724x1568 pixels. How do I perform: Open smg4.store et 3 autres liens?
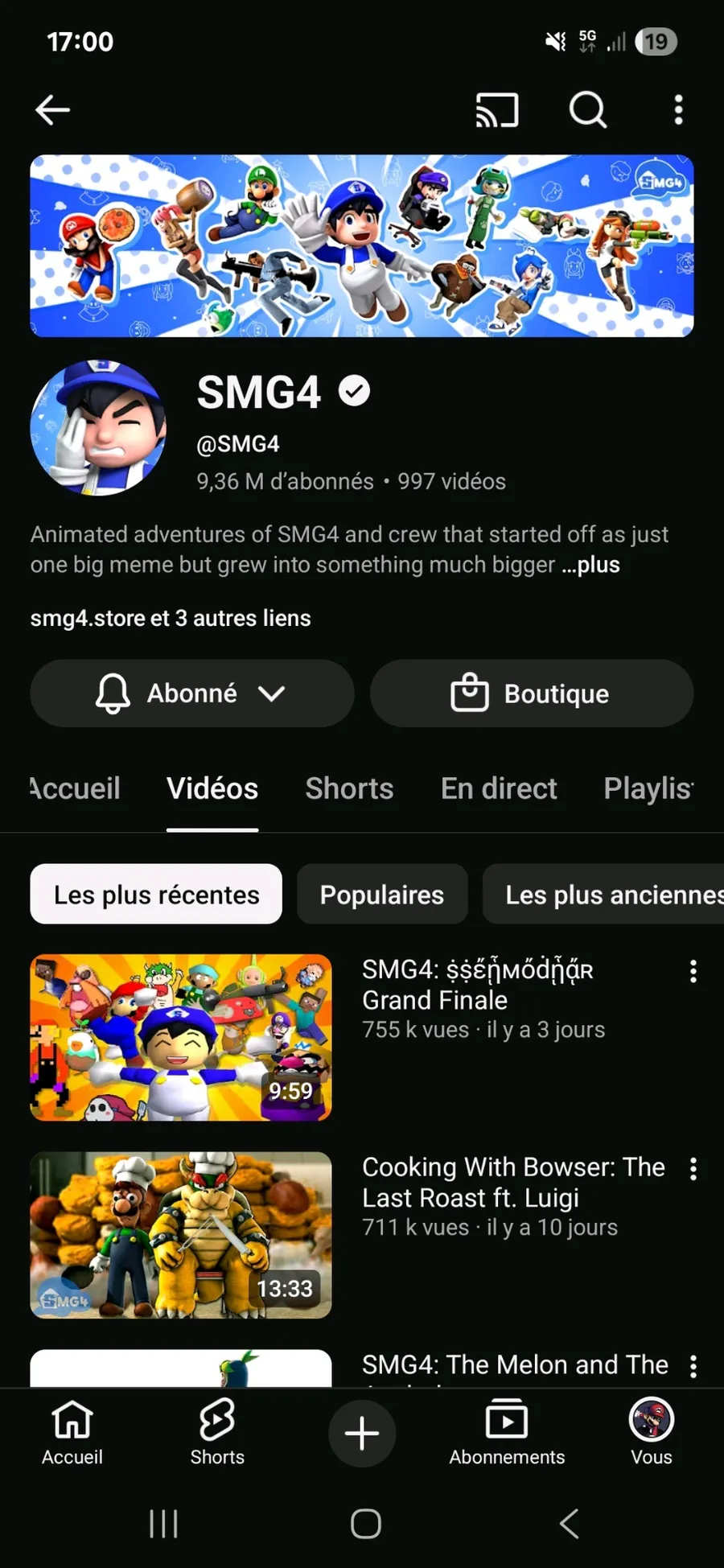pos(171,618)
